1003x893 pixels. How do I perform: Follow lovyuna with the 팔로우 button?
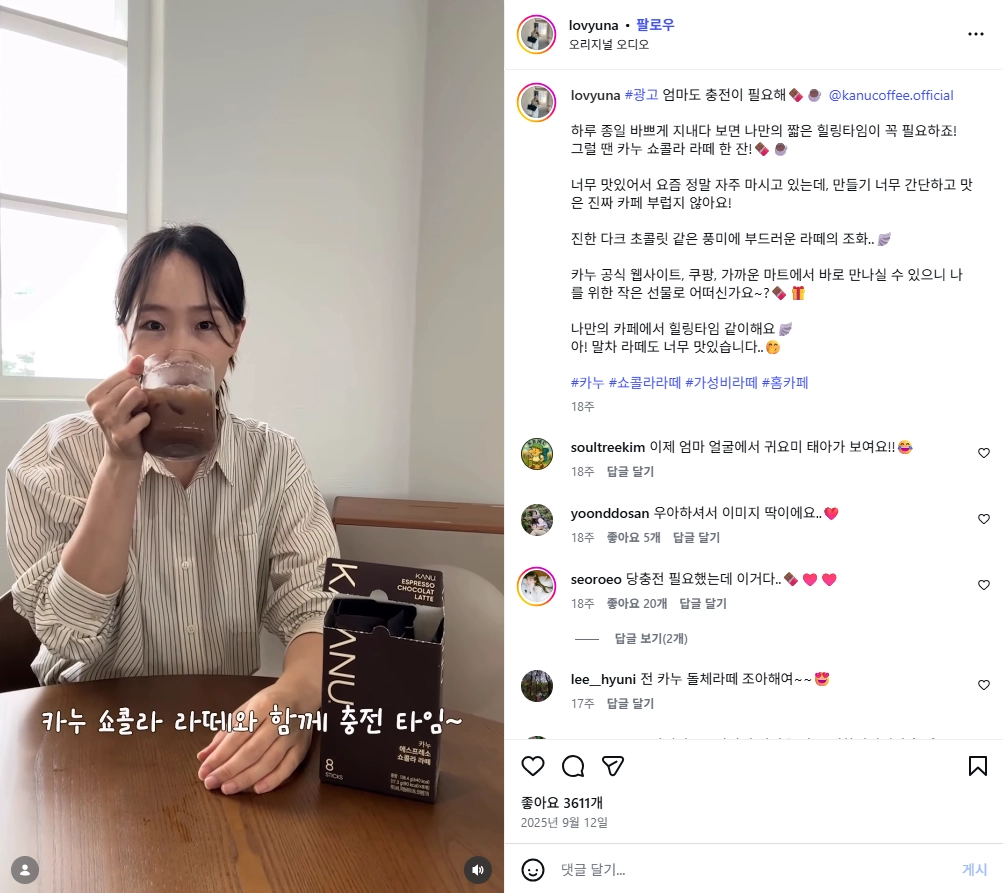coord(656,24)
